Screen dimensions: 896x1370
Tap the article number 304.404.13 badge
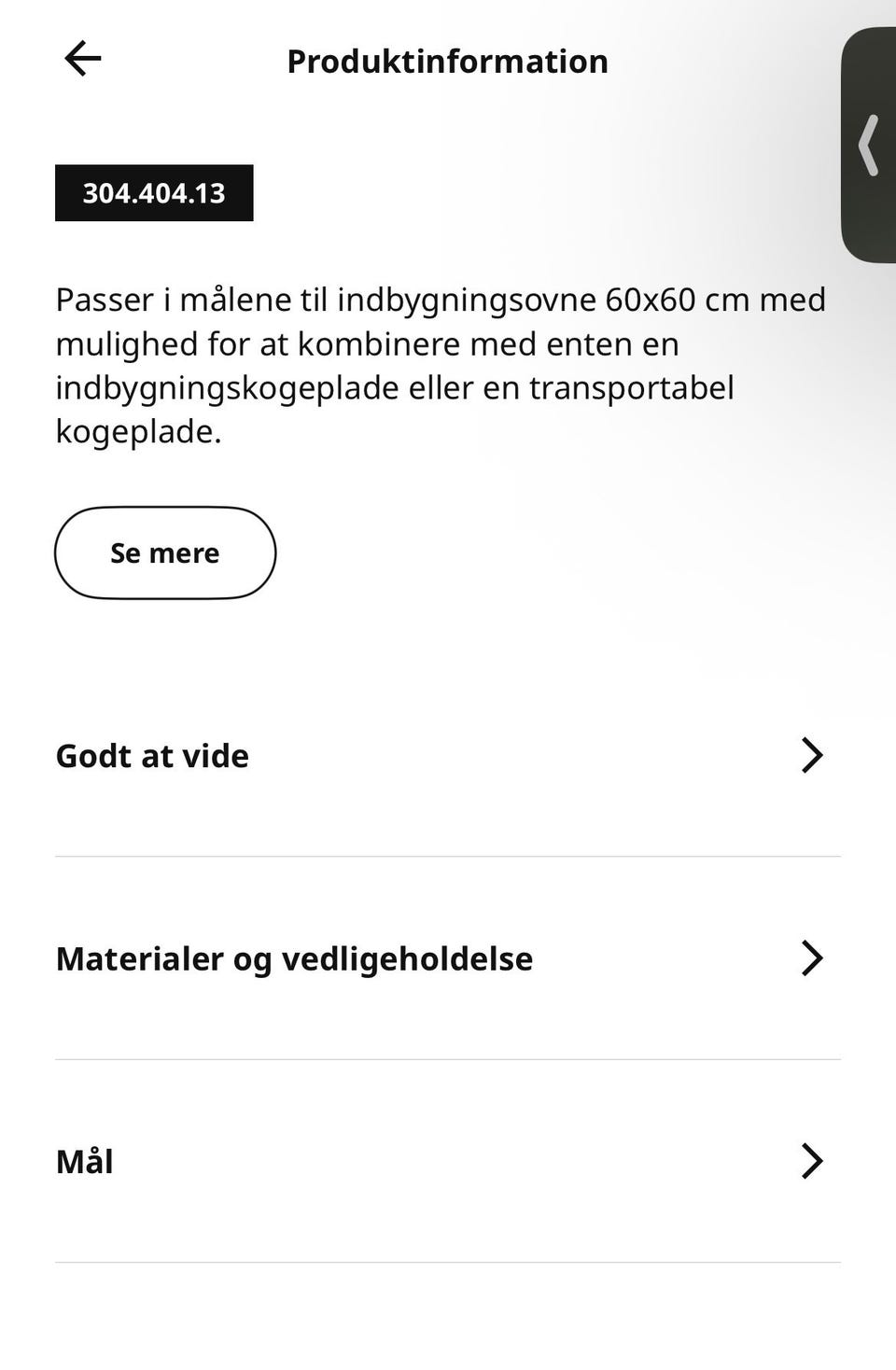tap(154, 193)
